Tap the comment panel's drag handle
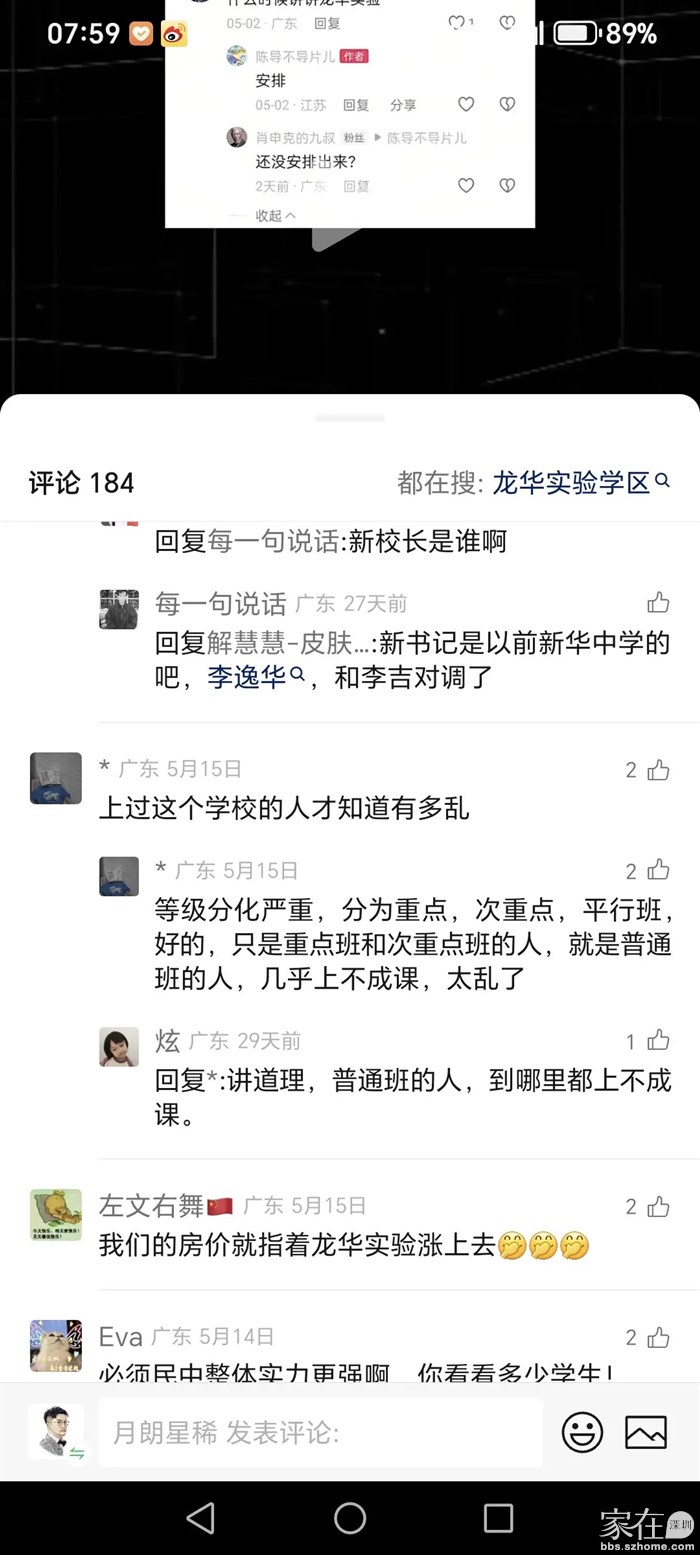 pyautogui.click(x=350, y=418)
